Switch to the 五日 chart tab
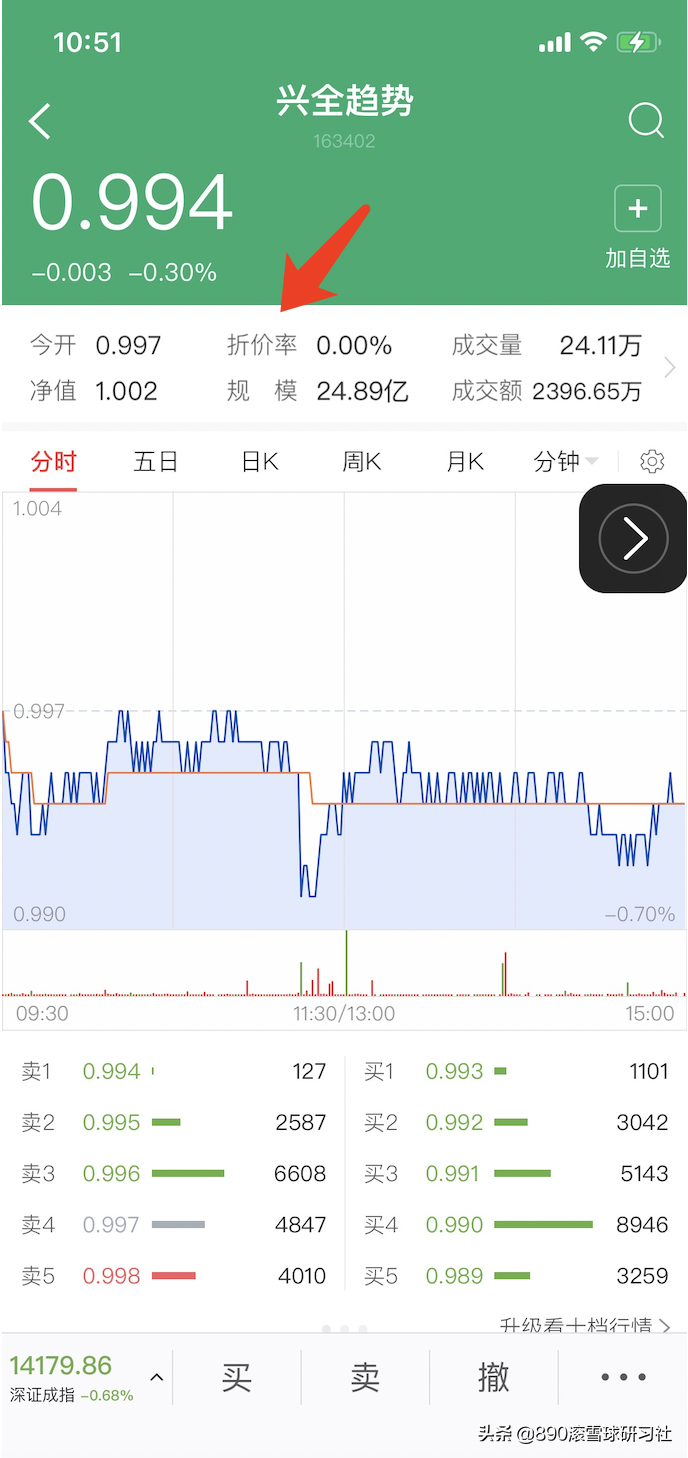688x1458 pixels. (156, 462)
